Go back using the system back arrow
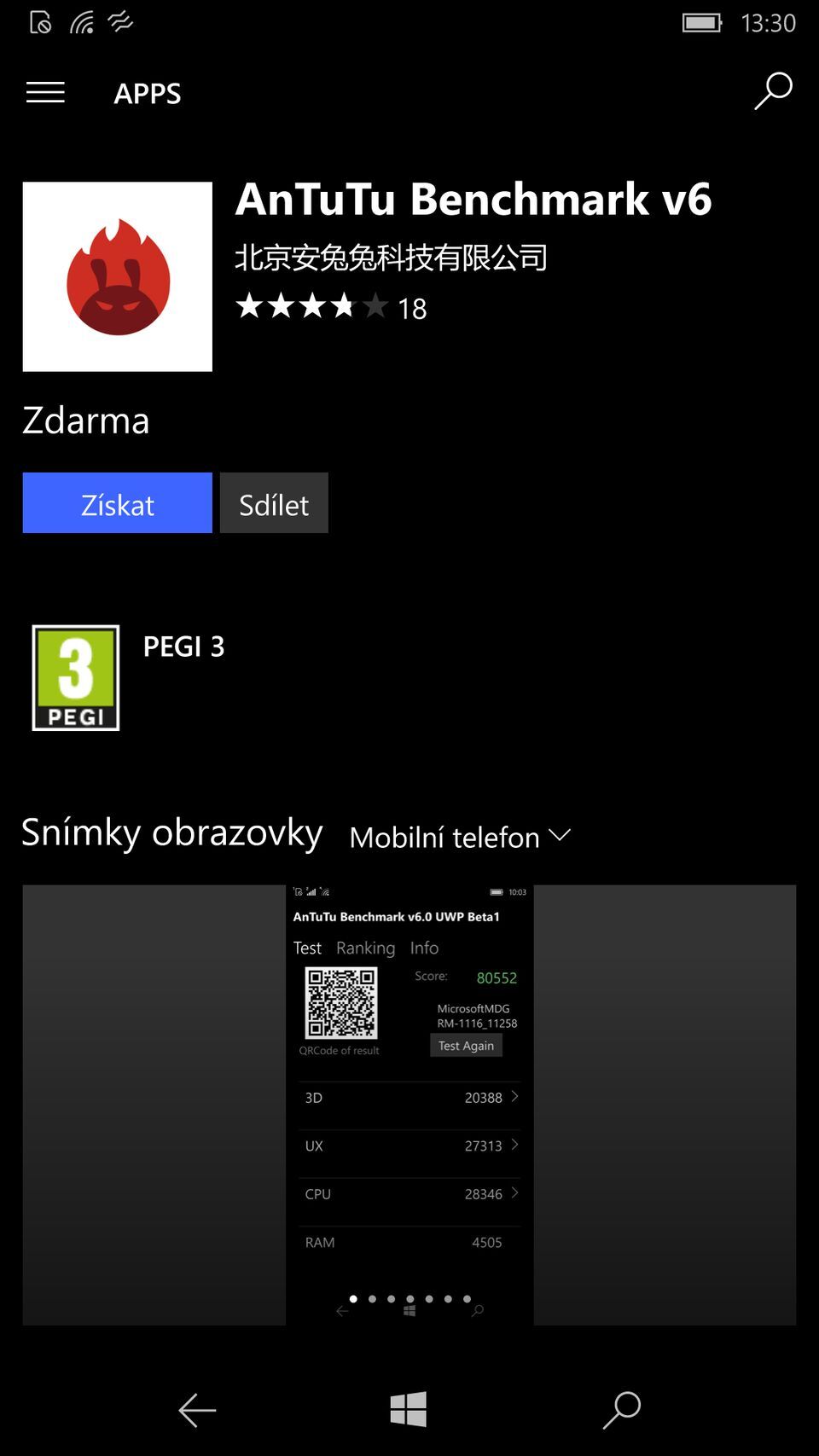This screenshot has height=1456, width=819. (x=197, y=1410)
